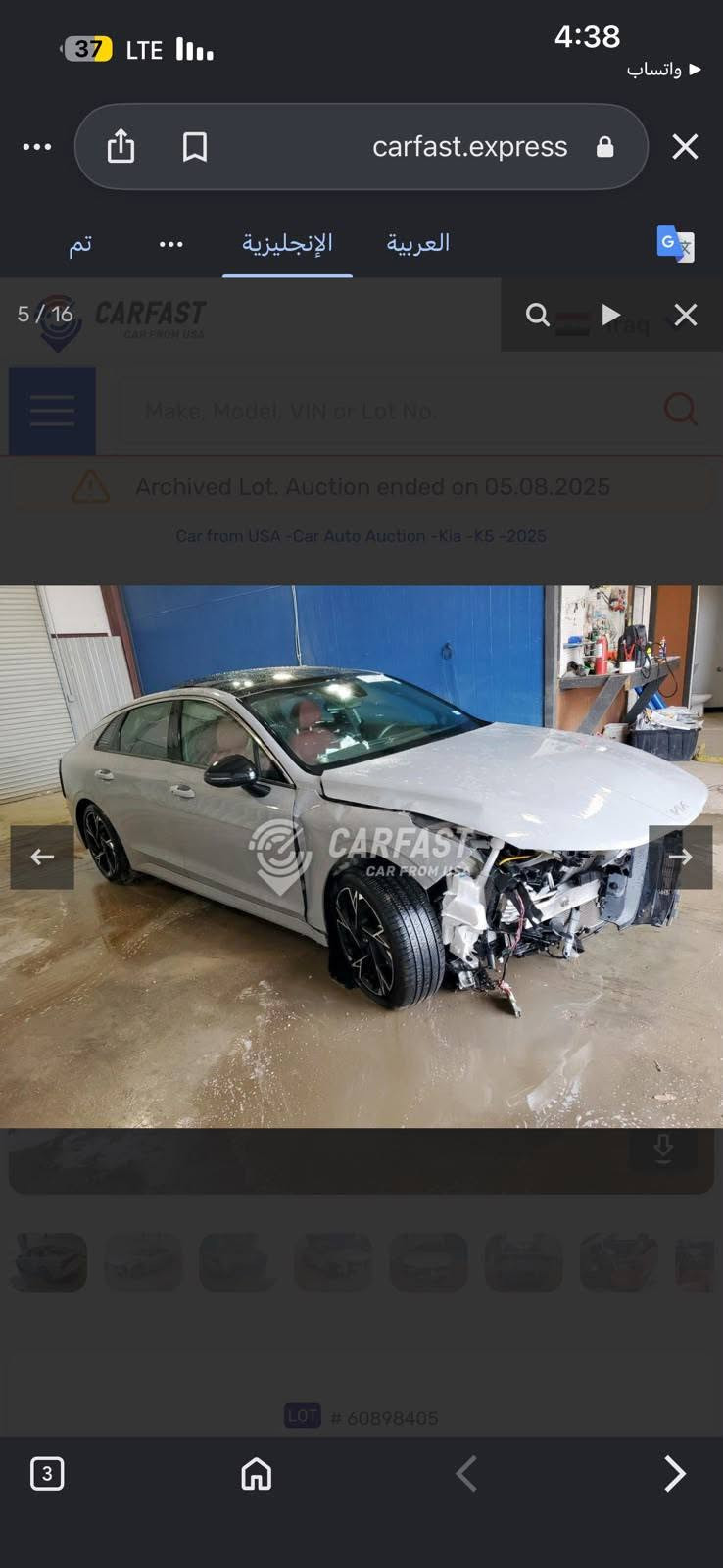Close the browser tab with X
This screenshot has width=723, height=1568.
coord(685,147)
